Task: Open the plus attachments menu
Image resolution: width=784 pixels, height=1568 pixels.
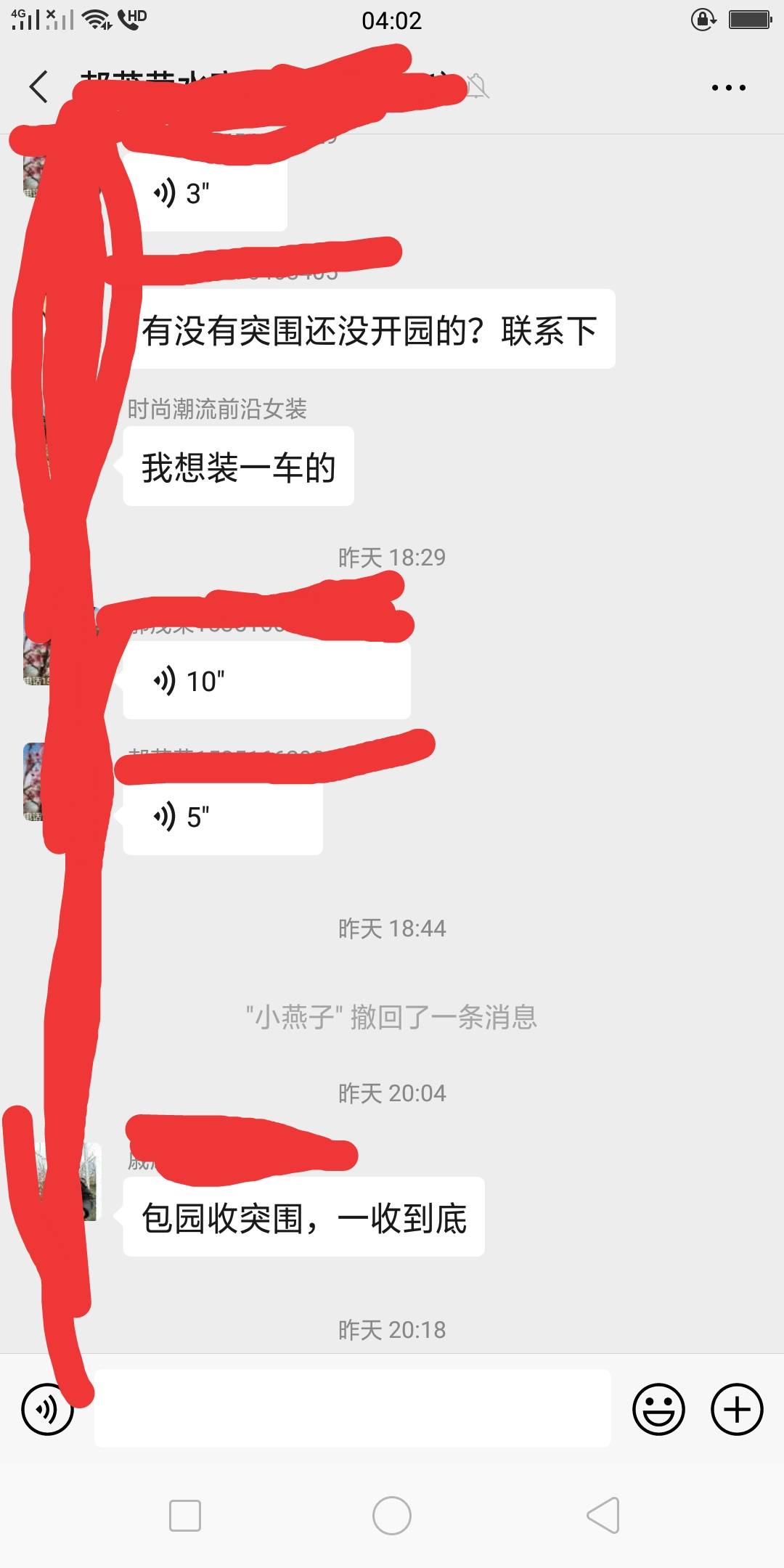Action: (x=736, y=1410)
